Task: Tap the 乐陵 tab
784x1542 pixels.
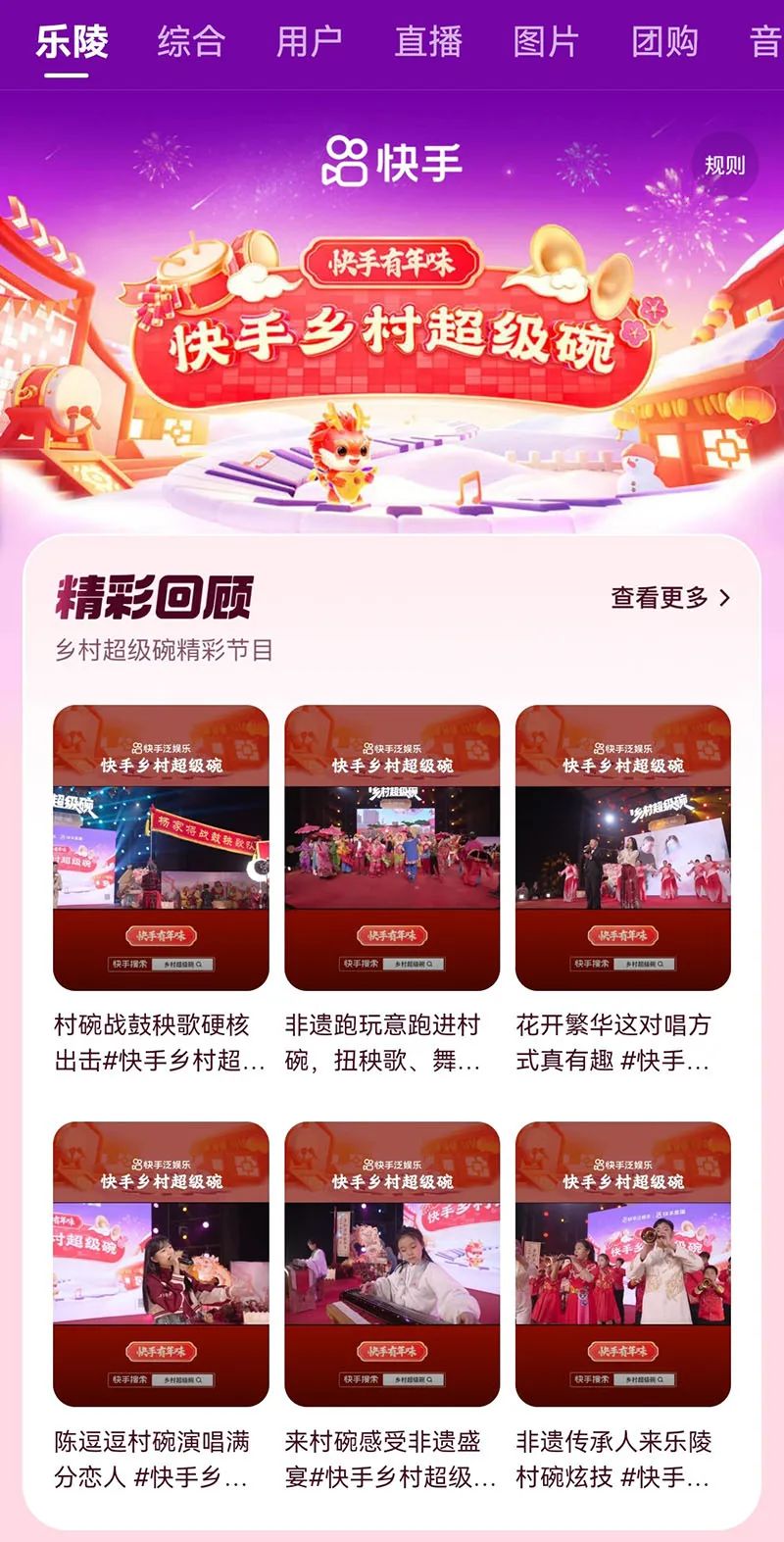Action: [x=72, y=42]
